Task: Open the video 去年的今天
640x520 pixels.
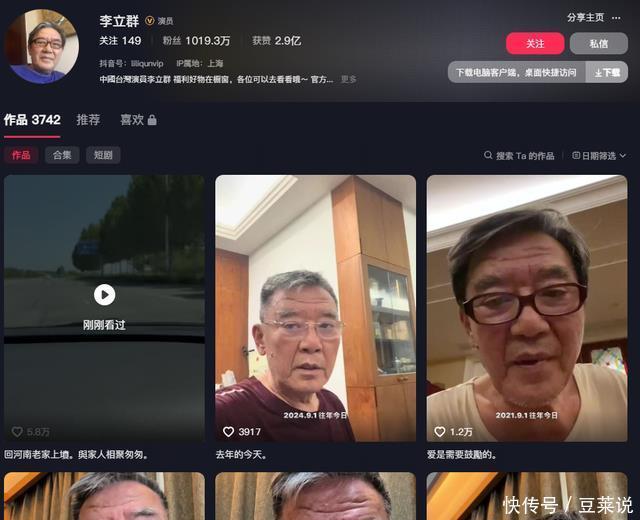Action: click(x=315, y=308)
